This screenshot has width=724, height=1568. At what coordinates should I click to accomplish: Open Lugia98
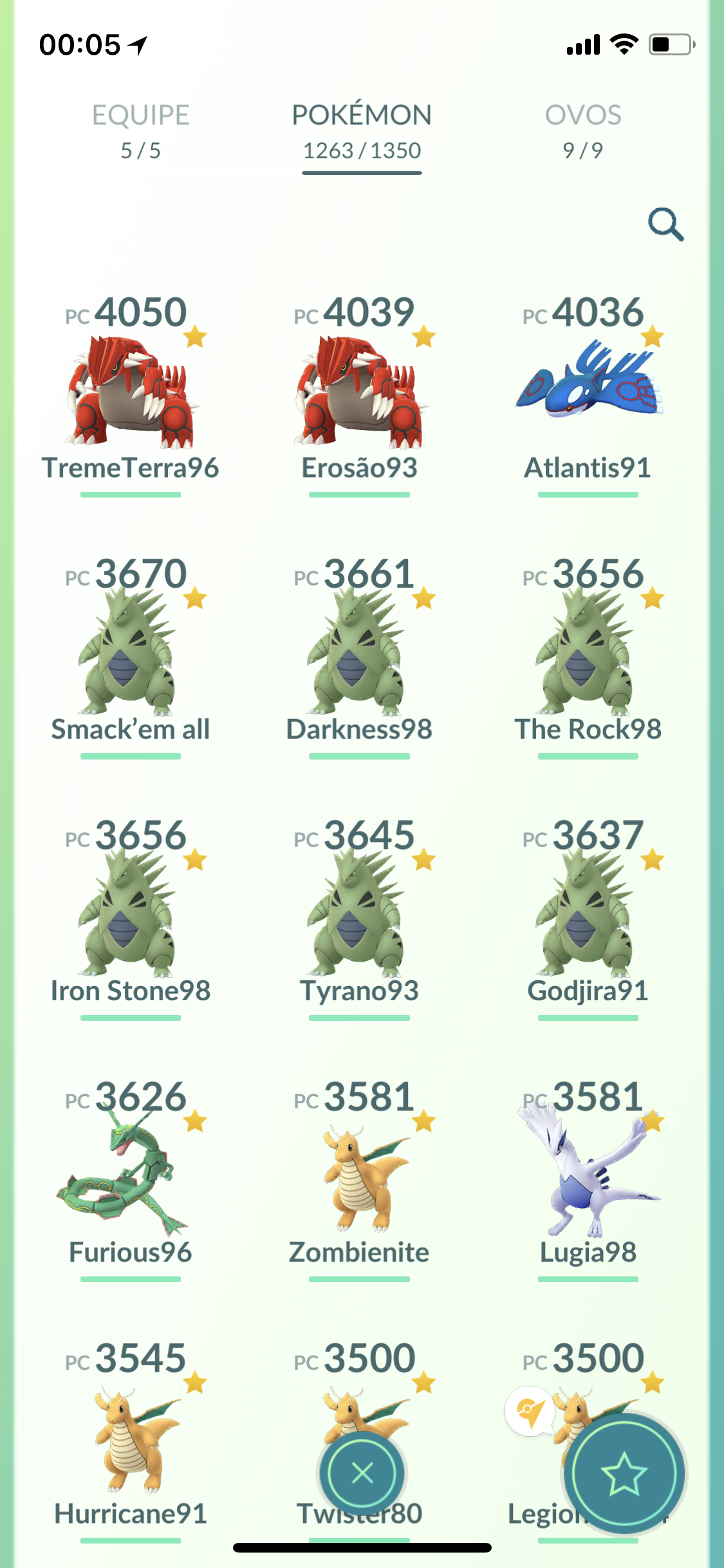[x=588, y=1178]
